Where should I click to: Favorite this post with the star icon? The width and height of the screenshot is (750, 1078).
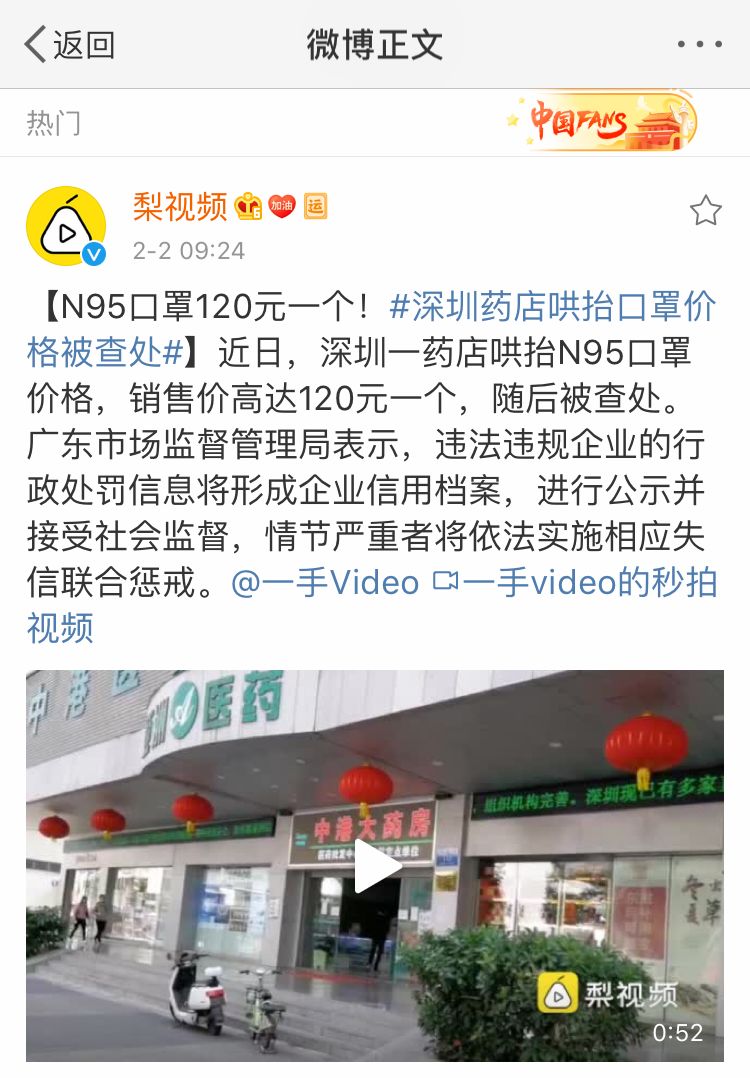pyautogui.click(x=706, y=210)
